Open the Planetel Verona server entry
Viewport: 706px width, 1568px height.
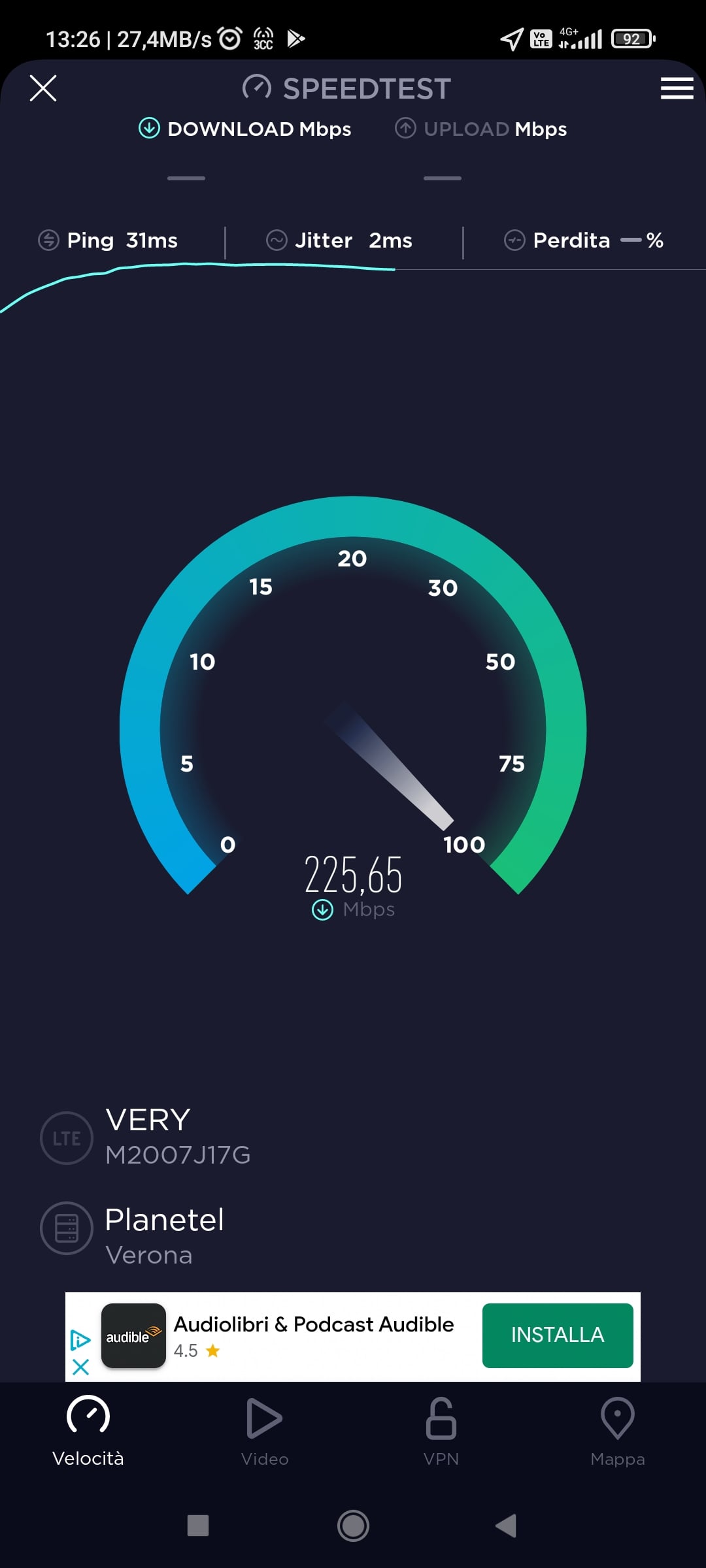[163, 1235]
